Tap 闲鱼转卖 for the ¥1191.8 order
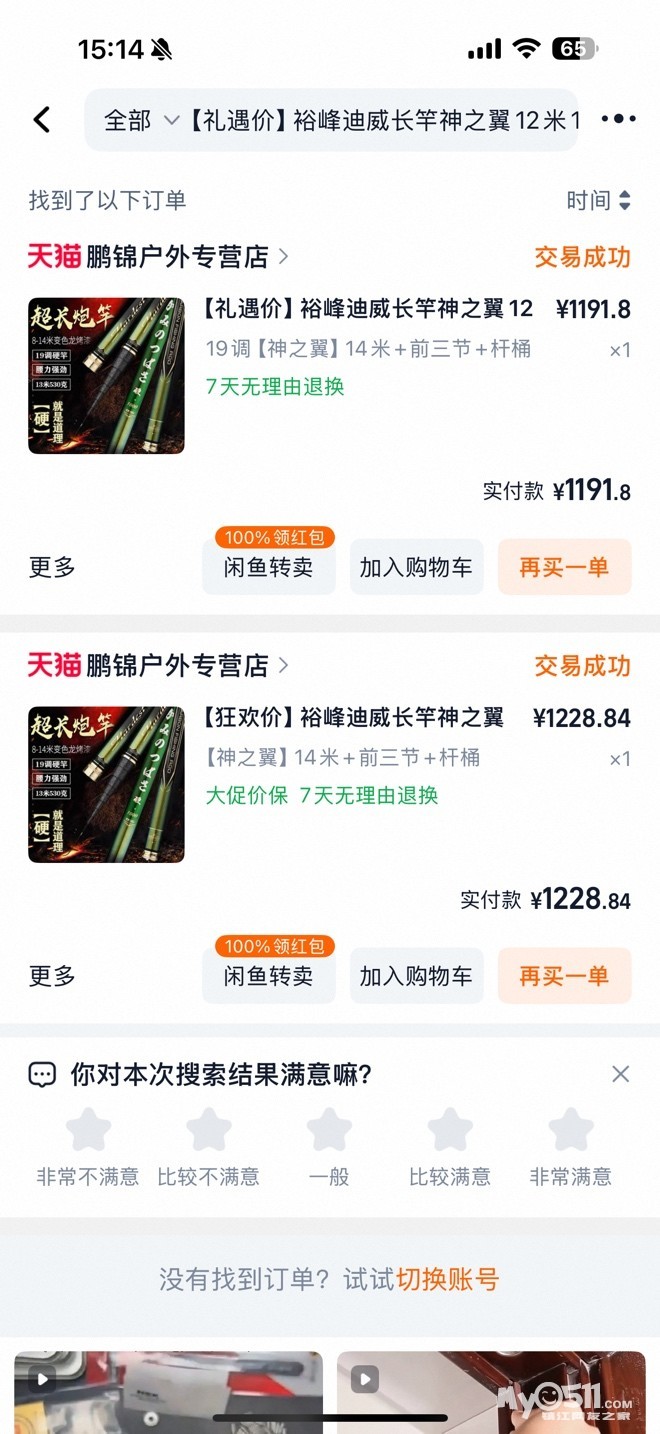The width and height of the screenshot is (660, 1434). click(268, 567)
